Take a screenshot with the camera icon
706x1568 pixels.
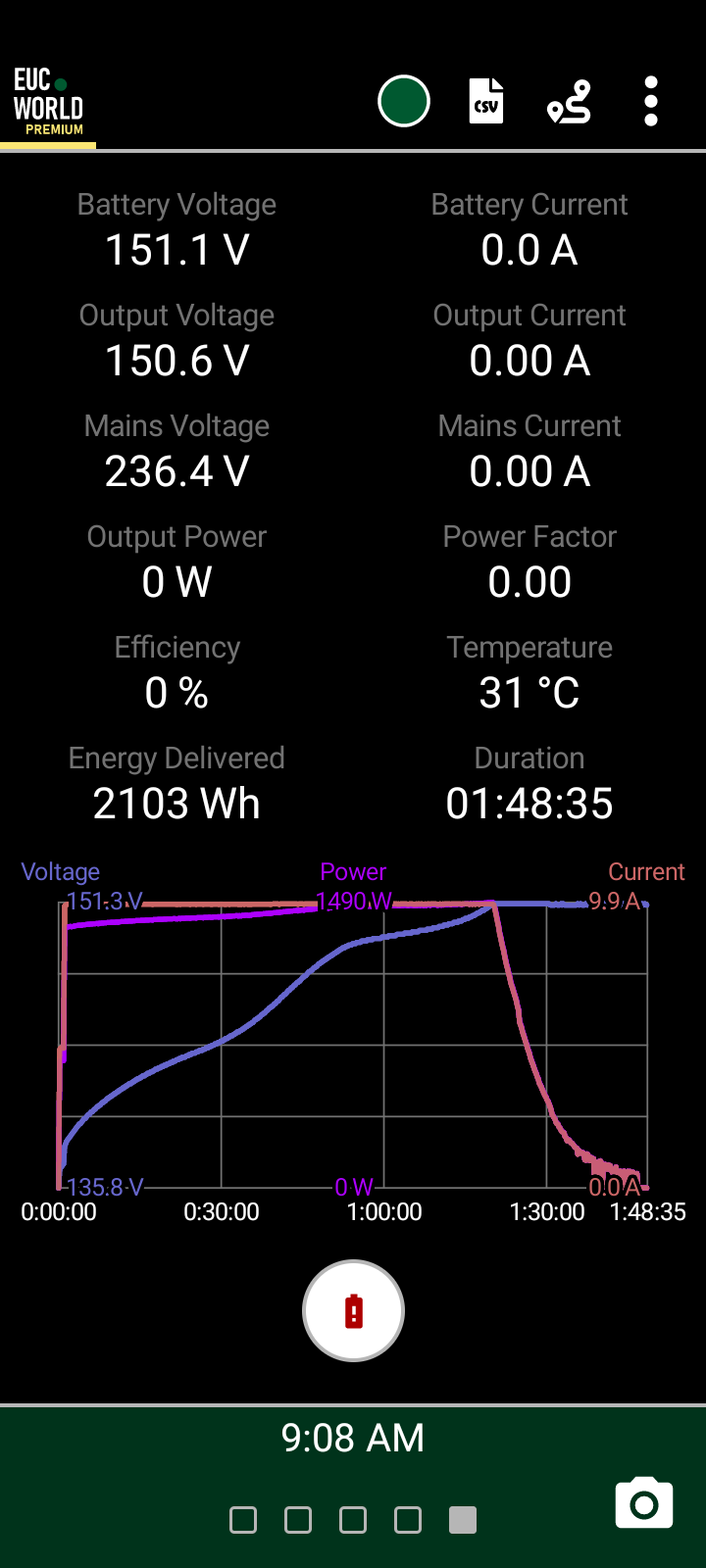[x=644, y=1503]
